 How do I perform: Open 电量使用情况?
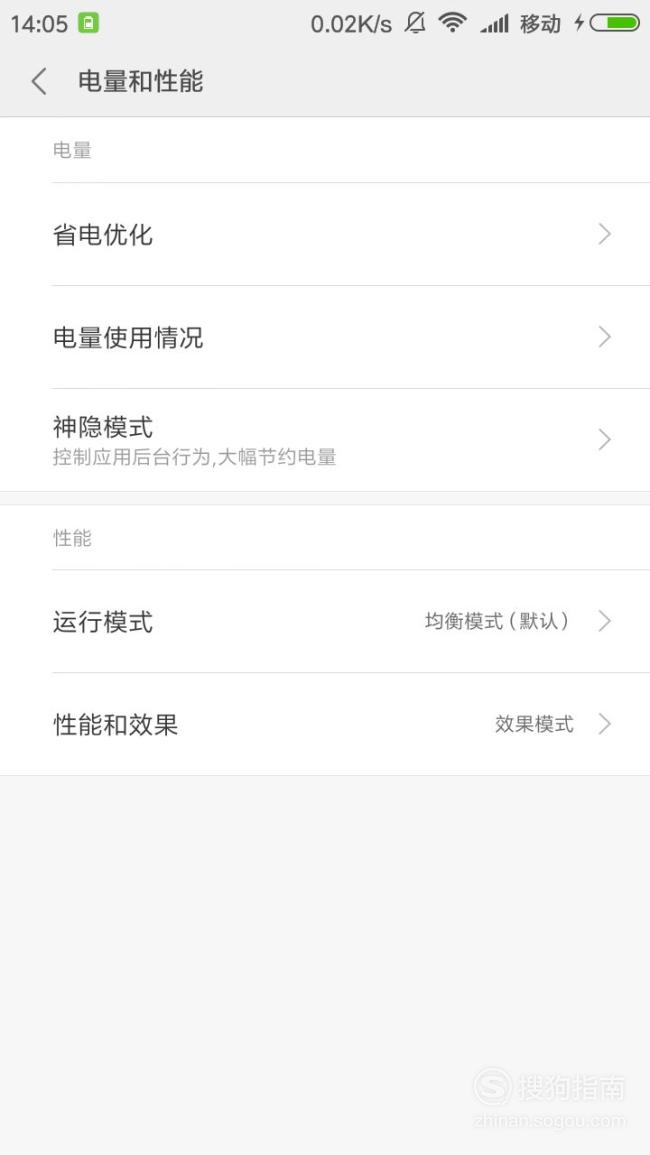click(325, 337)
